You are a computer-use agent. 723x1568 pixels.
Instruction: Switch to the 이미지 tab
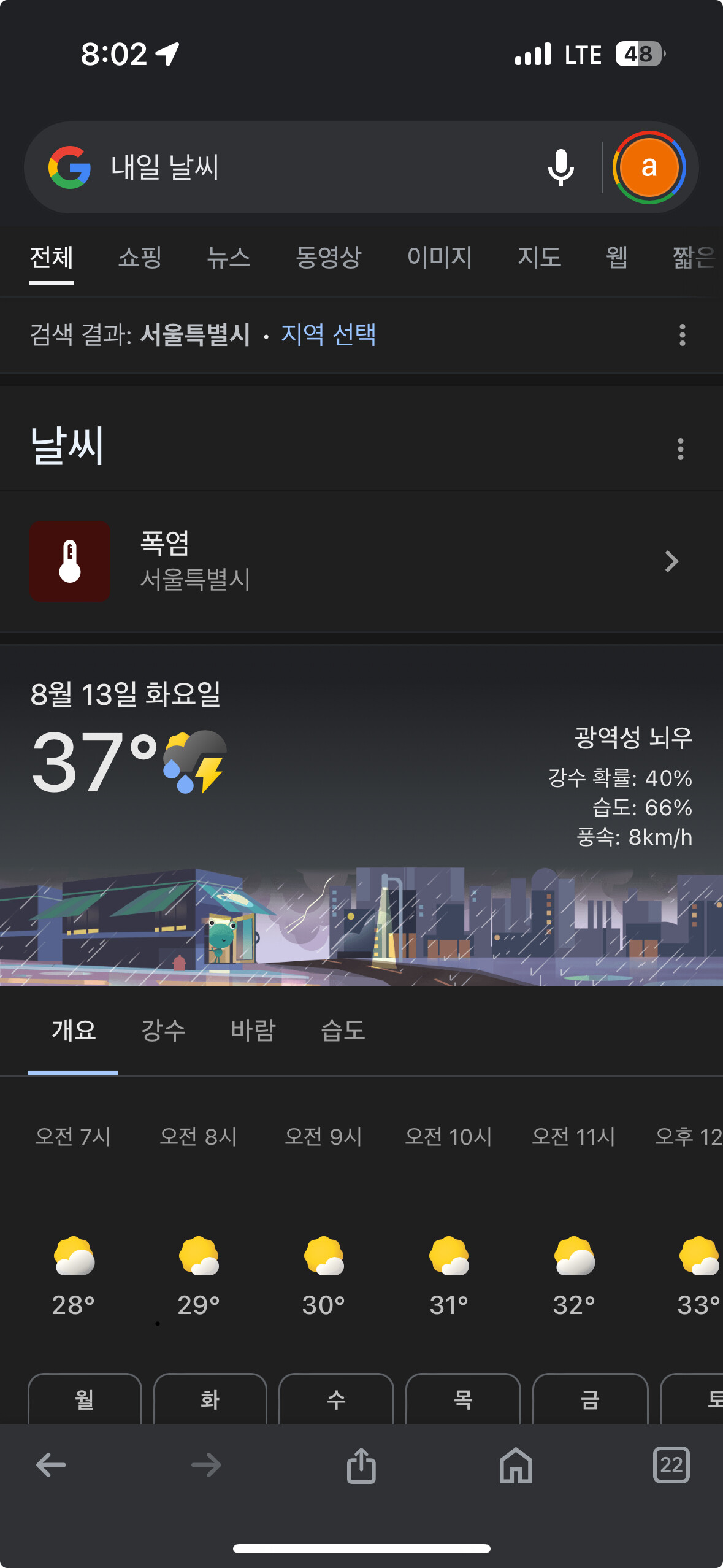click(440, 257)
